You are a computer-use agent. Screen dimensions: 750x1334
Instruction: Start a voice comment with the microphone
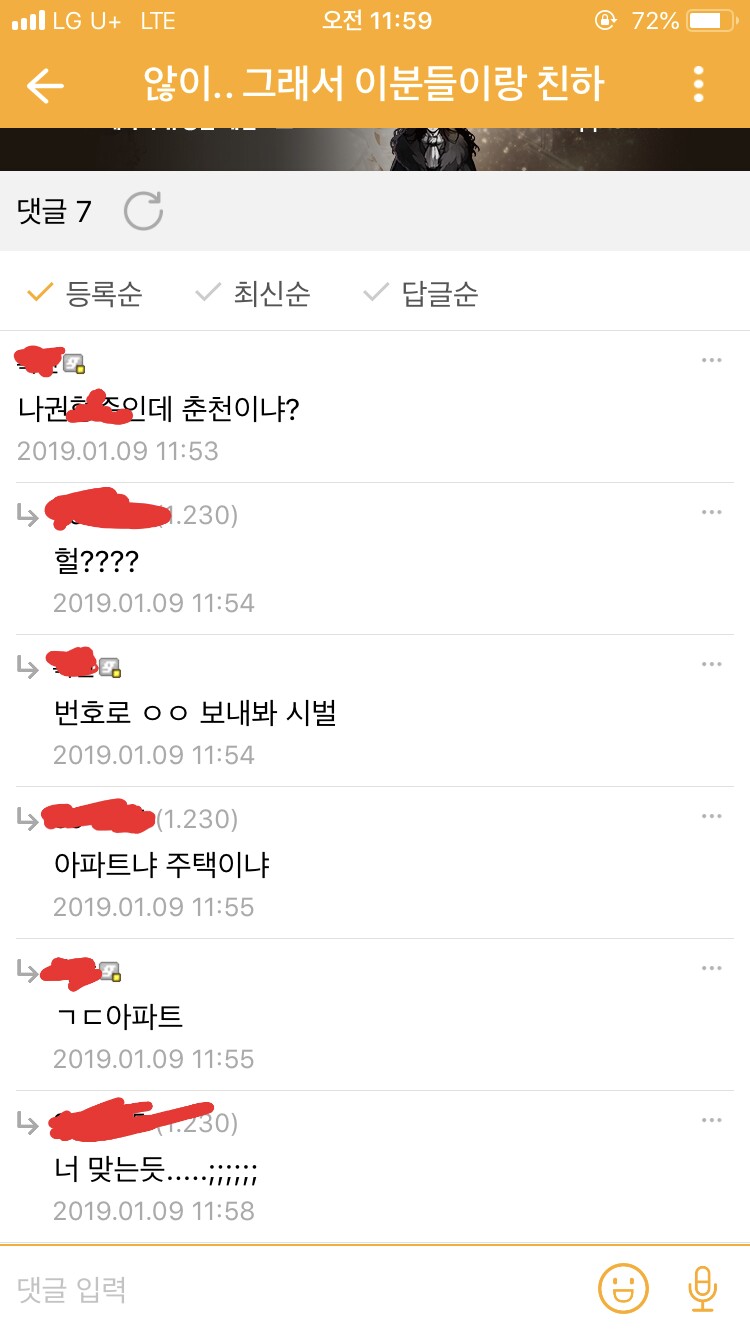pos(703,1289)
